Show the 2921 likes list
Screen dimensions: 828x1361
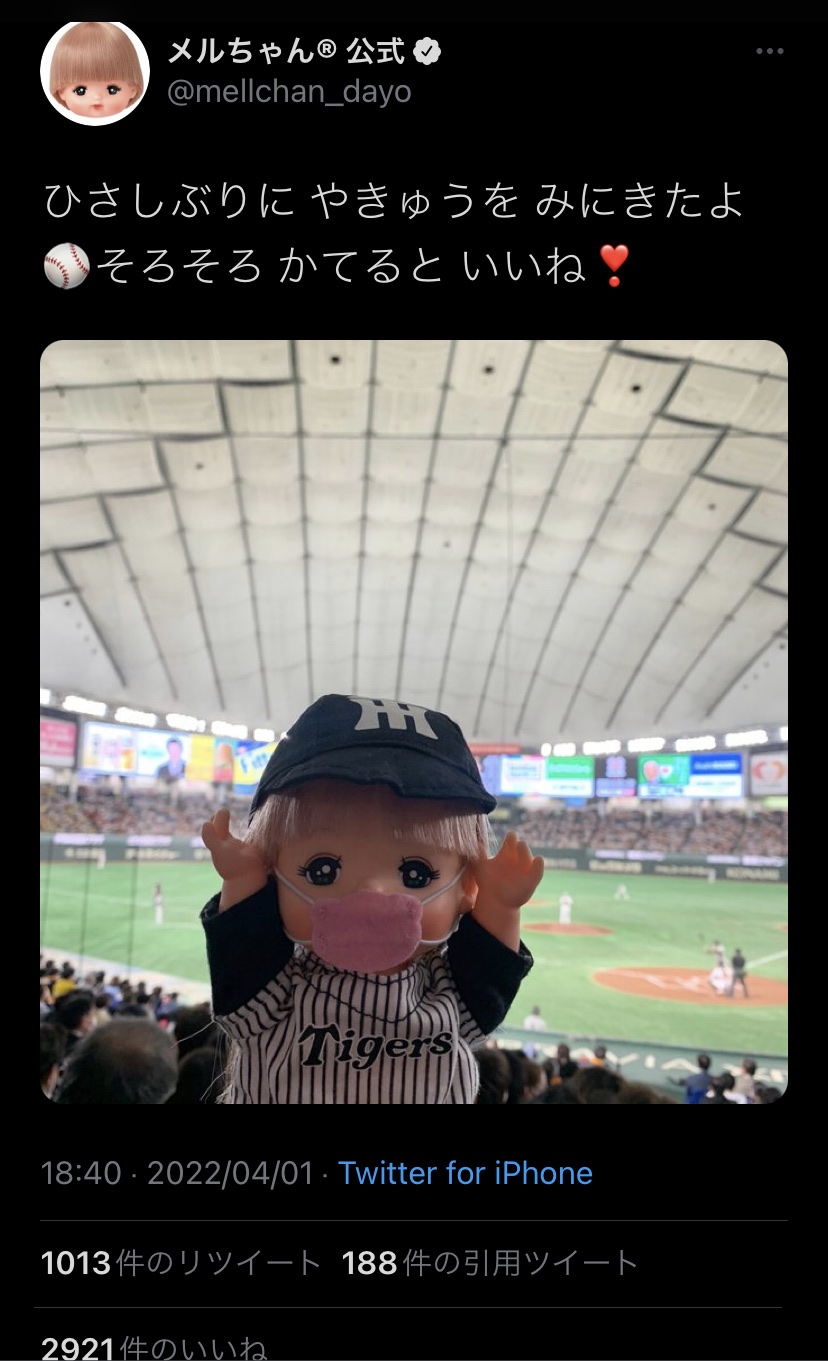tap(155, 1348)
